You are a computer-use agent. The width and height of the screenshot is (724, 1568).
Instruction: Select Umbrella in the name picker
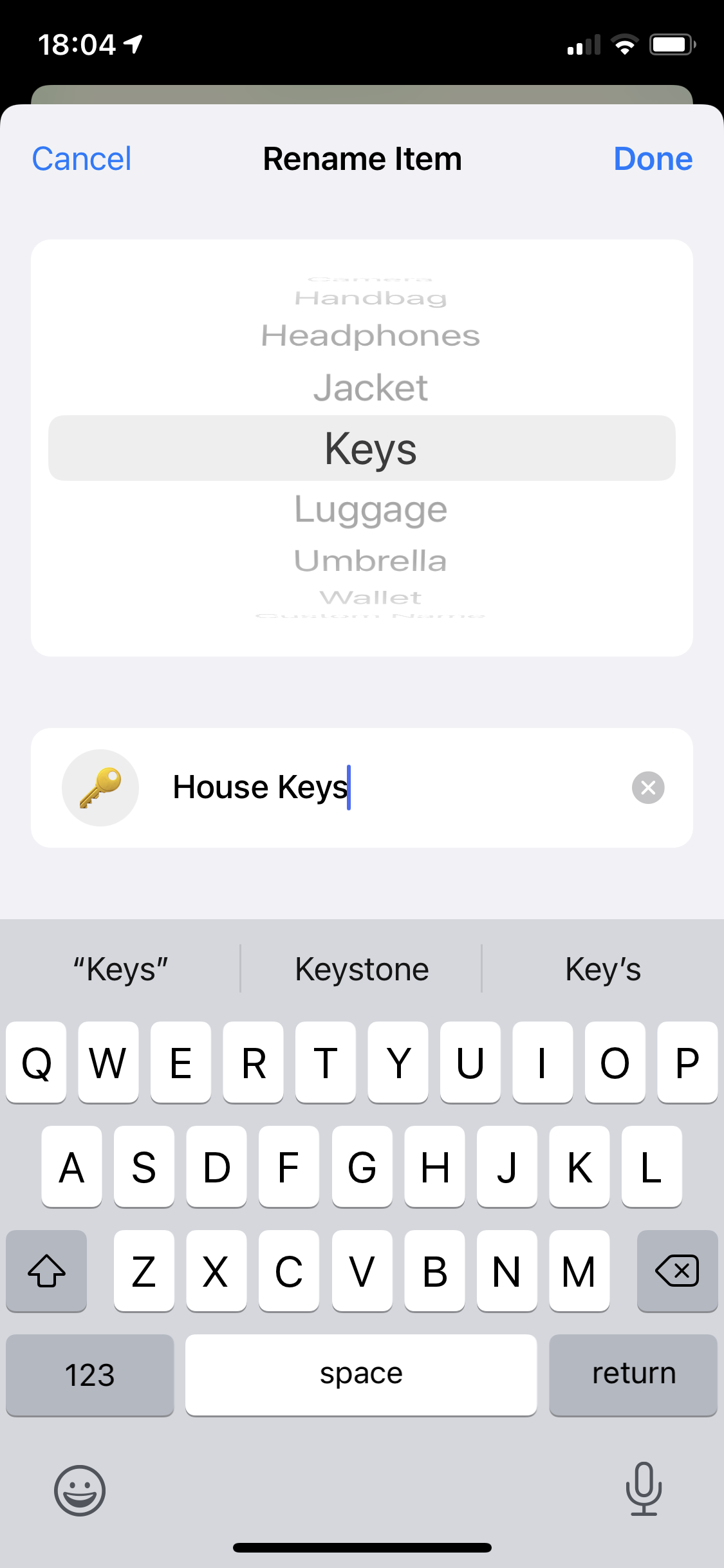371,559
